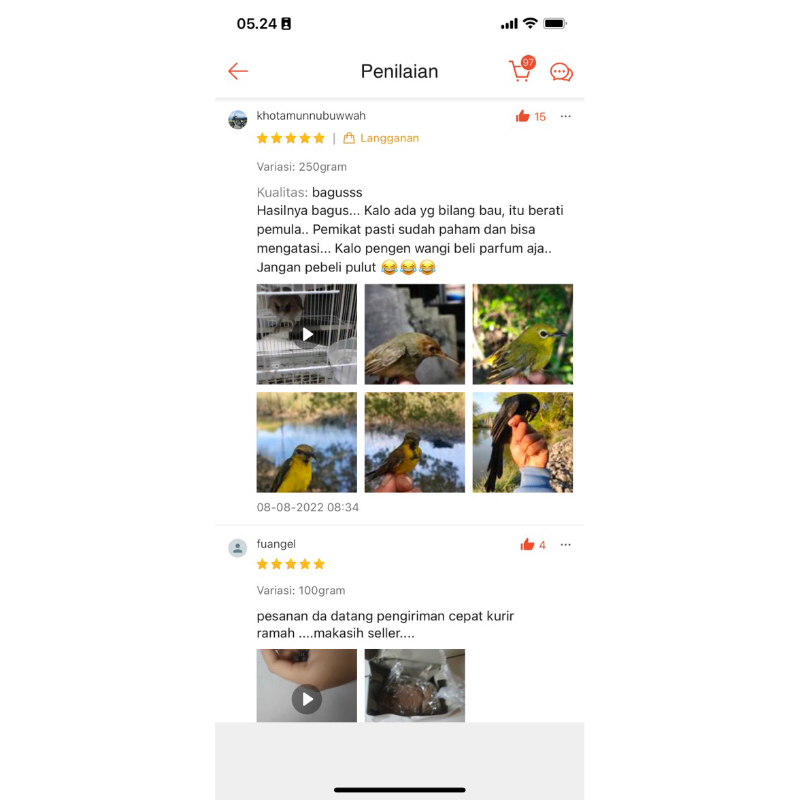Image resolution: width=800 pixels, height=800 pixels.
Task: Open more options on khotamunnubuwwah's review
Action: tap(566, 117)
